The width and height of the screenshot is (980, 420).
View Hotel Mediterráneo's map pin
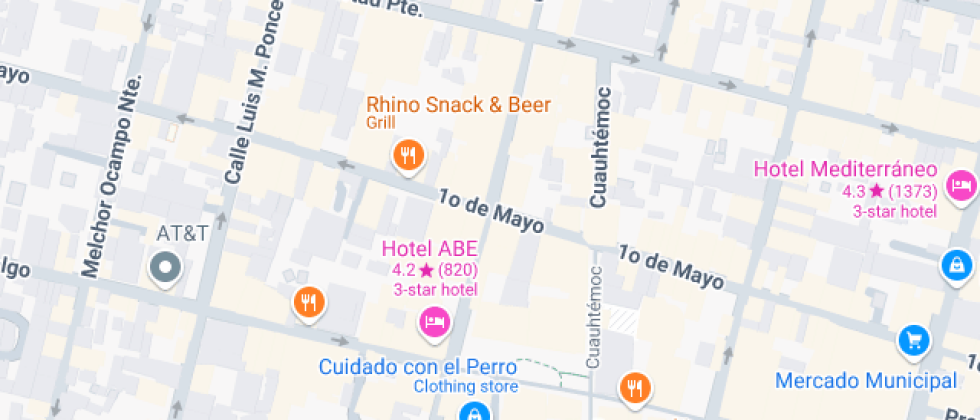(962, 184)
